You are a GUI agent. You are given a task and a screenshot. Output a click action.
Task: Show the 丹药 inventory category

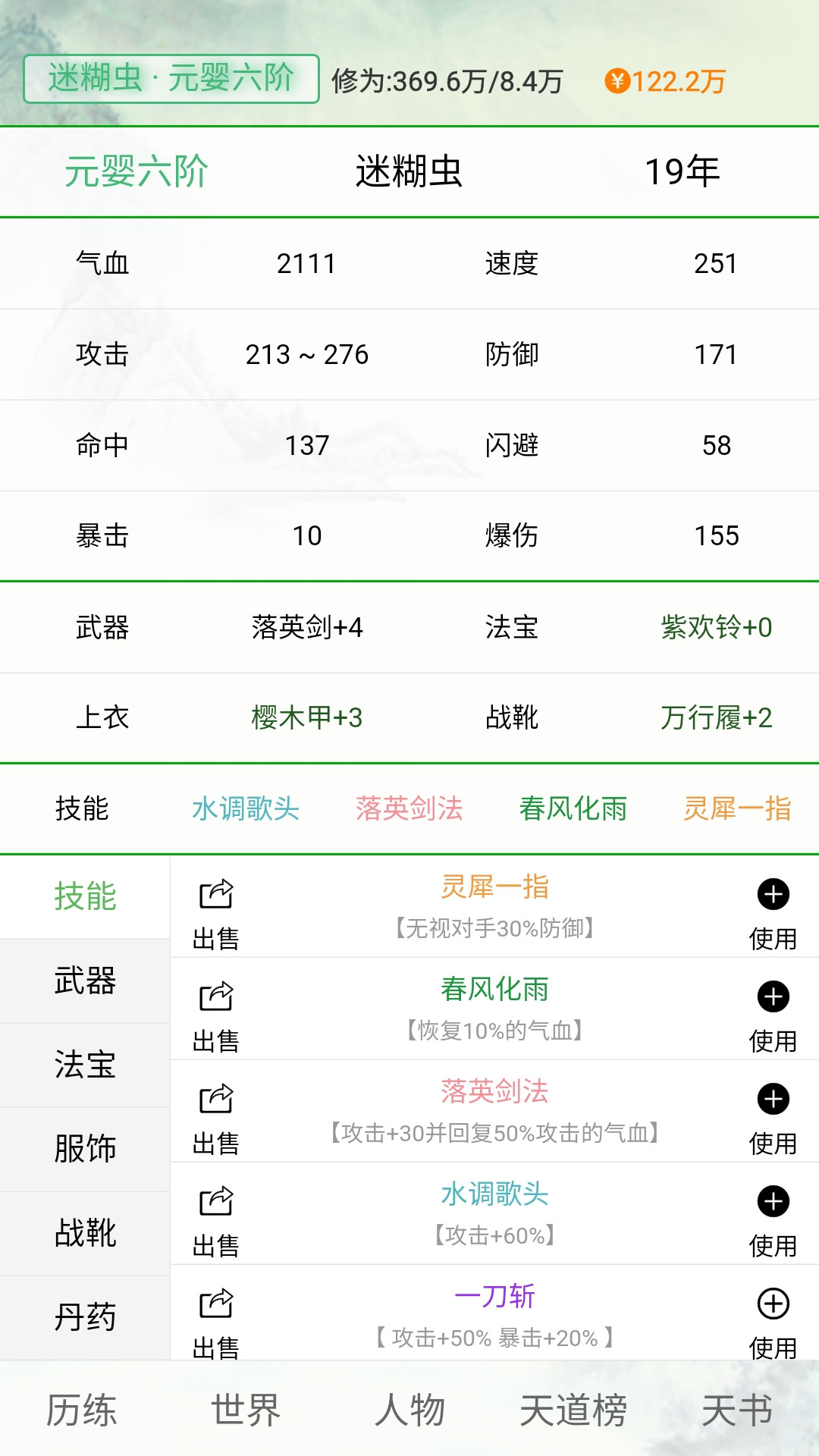coord(85,1317)
